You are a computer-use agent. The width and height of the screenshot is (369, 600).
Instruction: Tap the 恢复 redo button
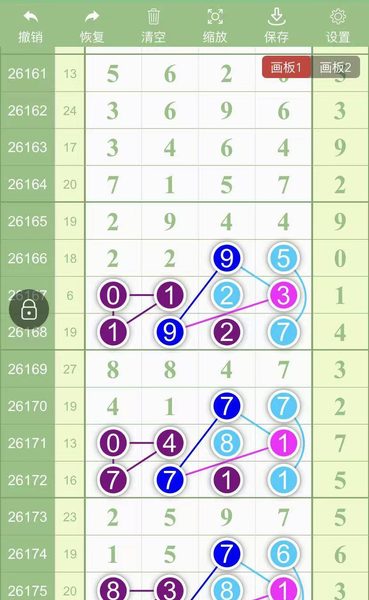(x=92, y=26)
